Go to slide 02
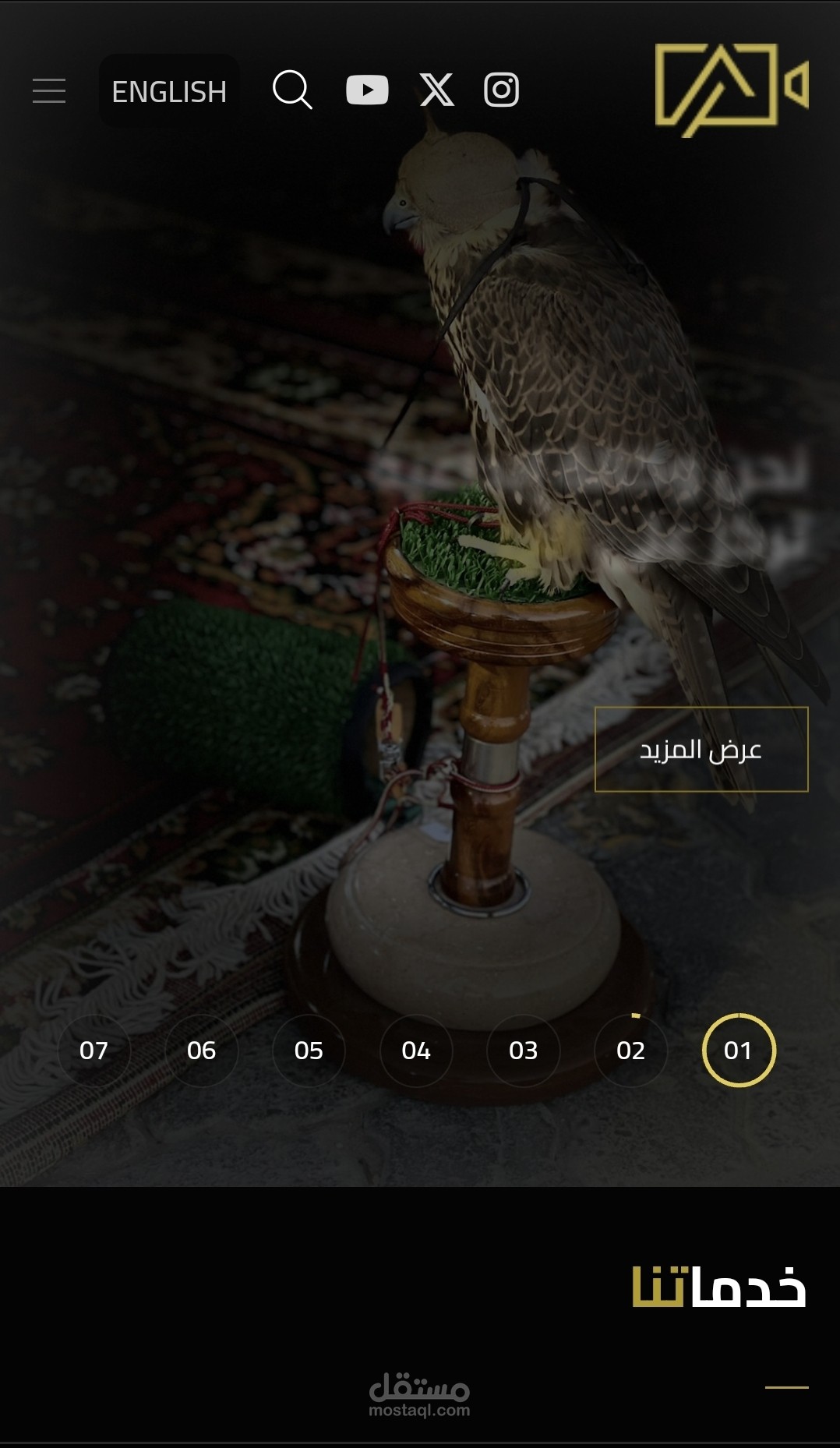 (x=631, y=1050)
